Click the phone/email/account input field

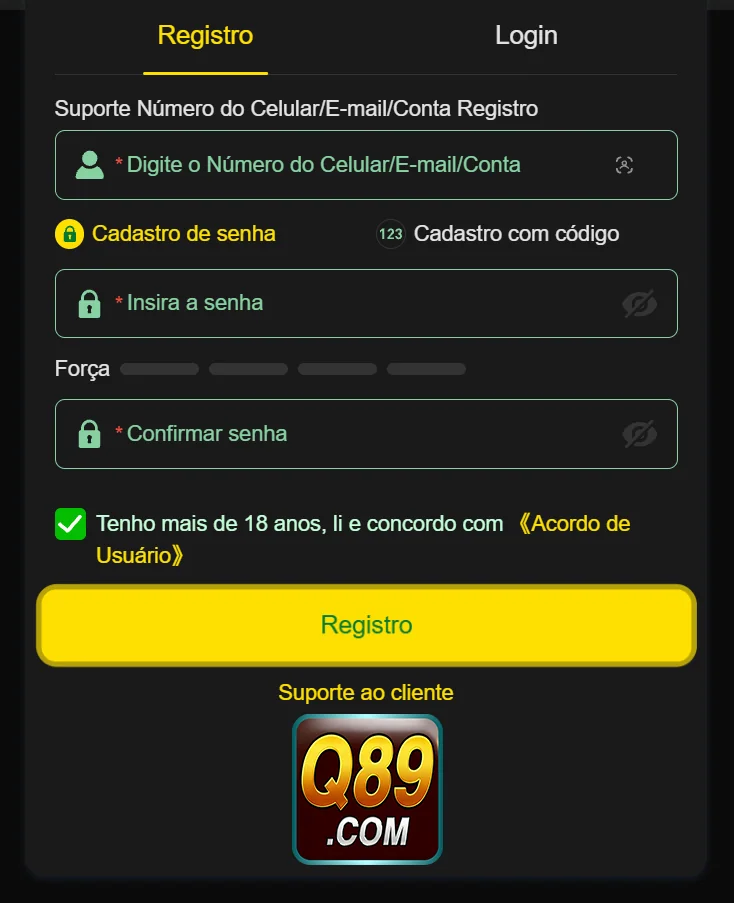[x=350, y=164]
